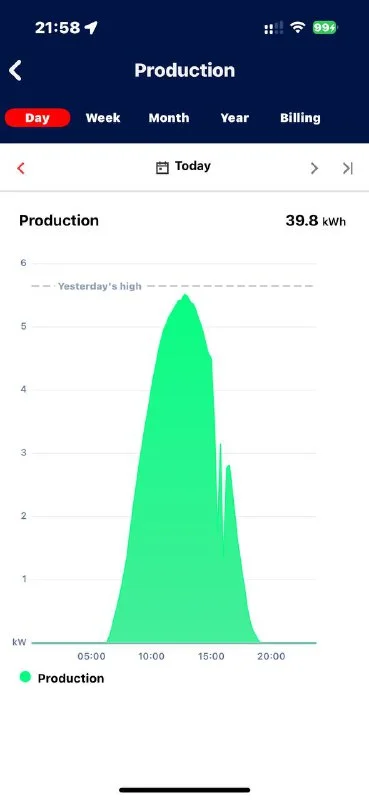Toggle the Production legend series
The image size is (369, 800).
(x=62, y=678)
